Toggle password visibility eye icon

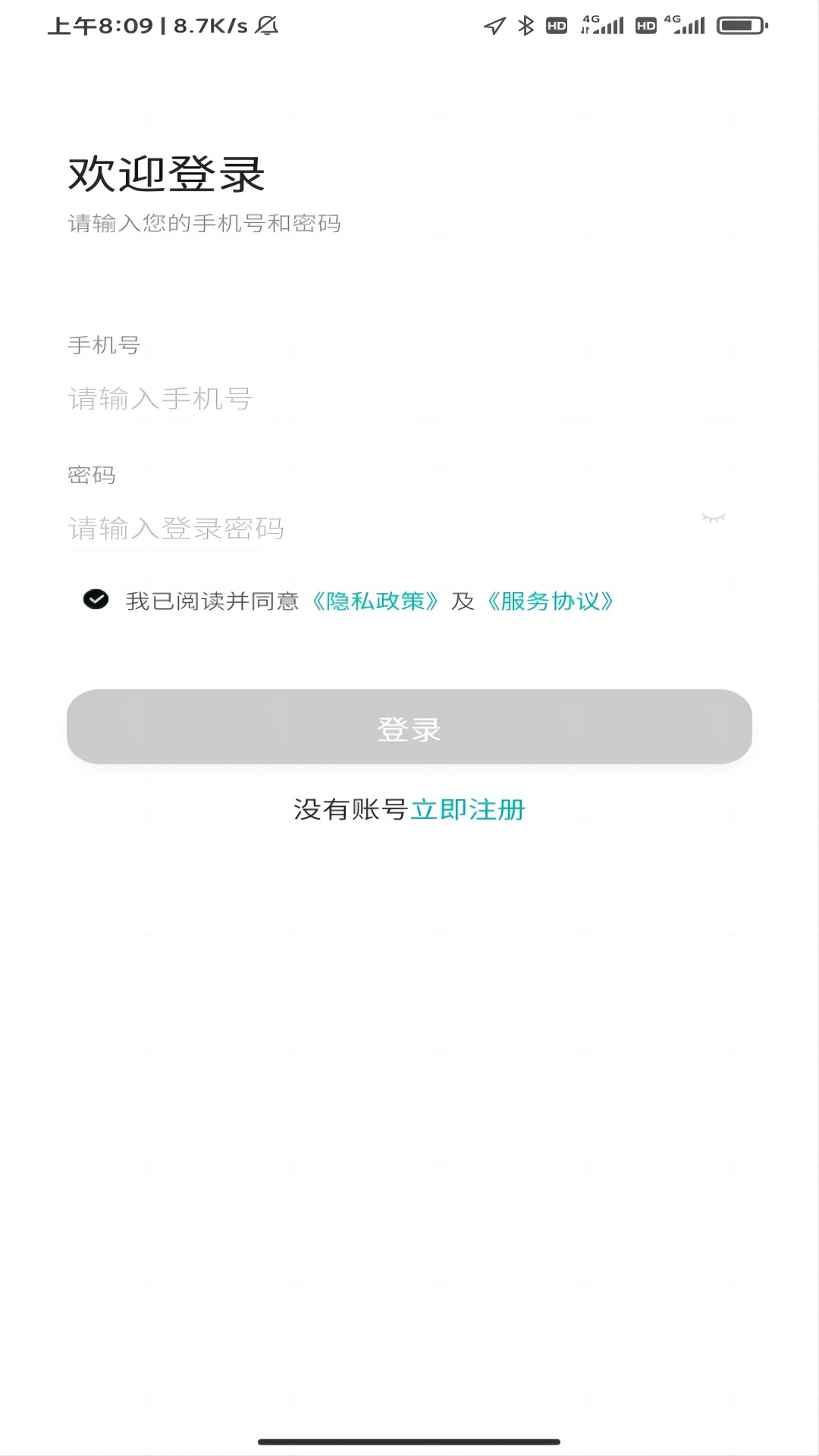tap(714, 518)
